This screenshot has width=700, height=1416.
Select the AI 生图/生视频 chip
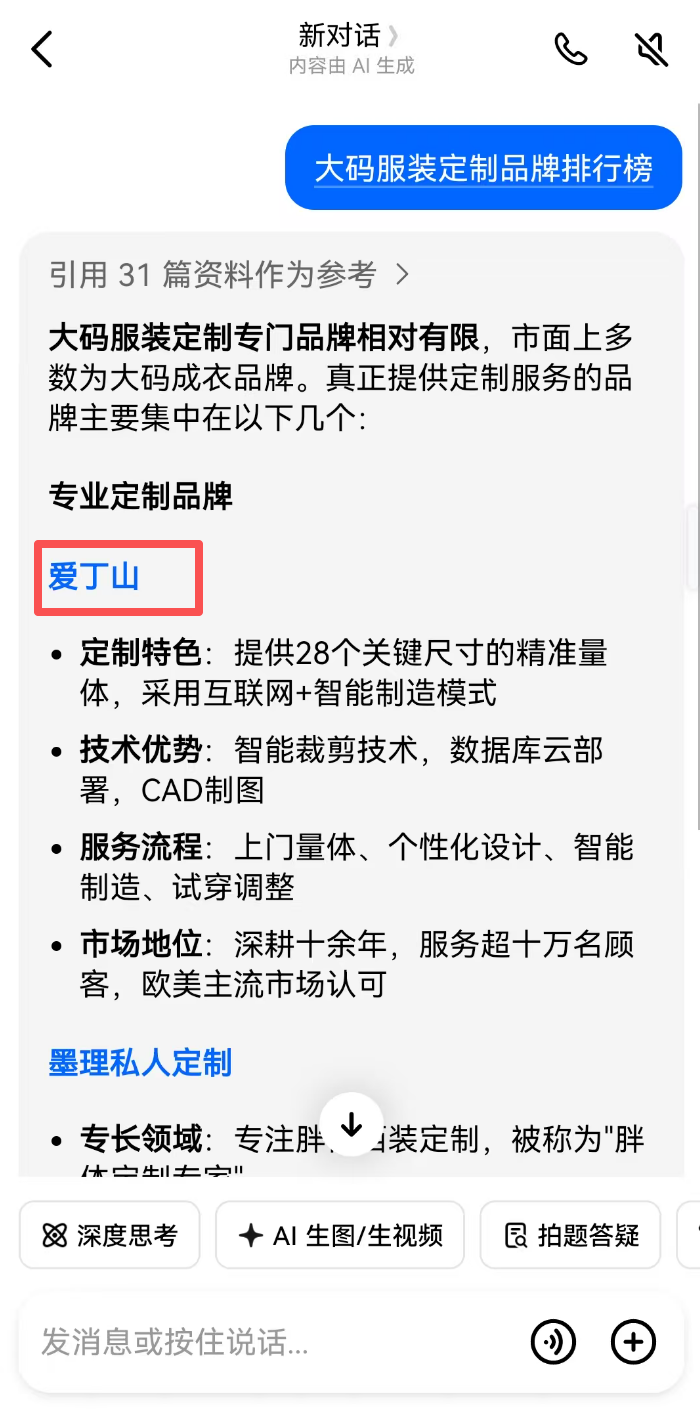pos(340,1235)
